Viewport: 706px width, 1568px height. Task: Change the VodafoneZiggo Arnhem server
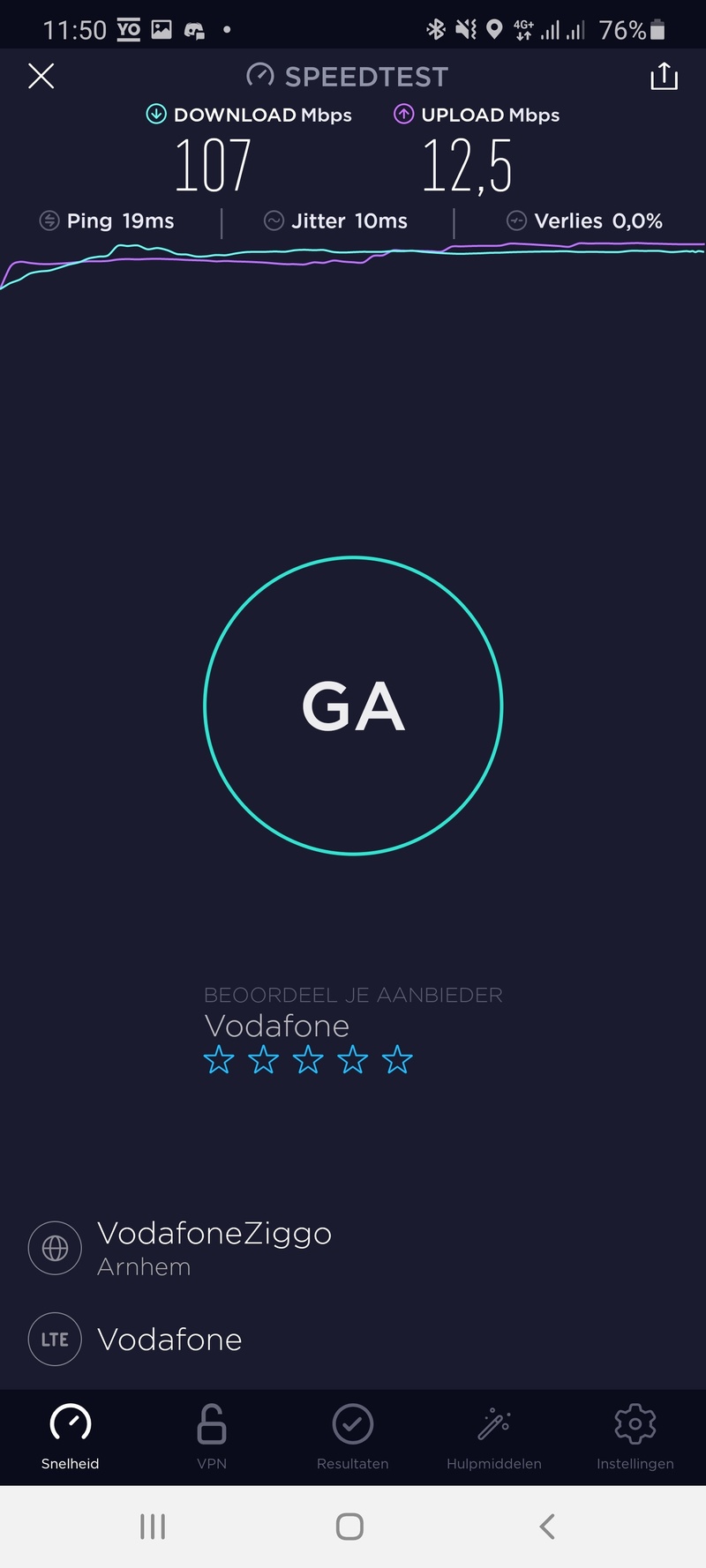click(214, 1248)
